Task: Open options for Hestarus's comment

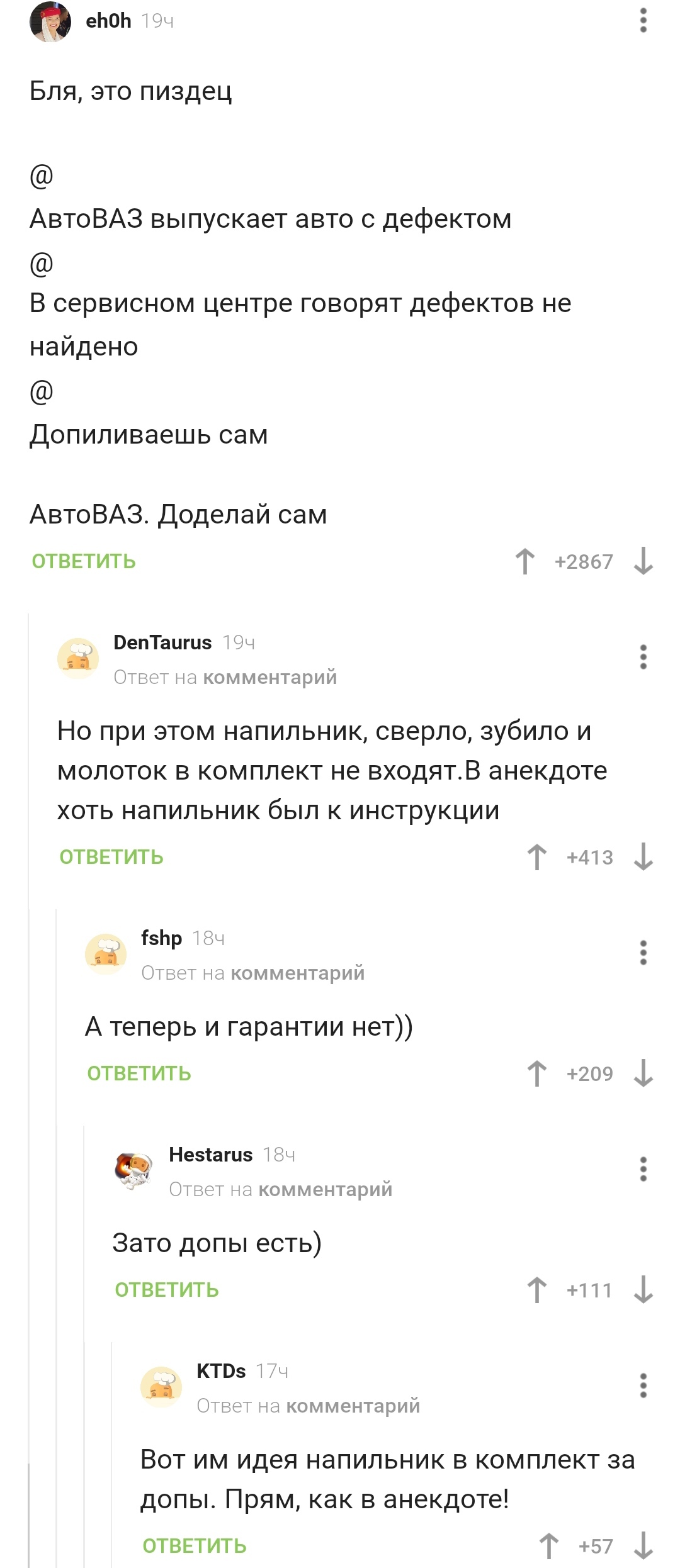Action: coord(643,1169)
